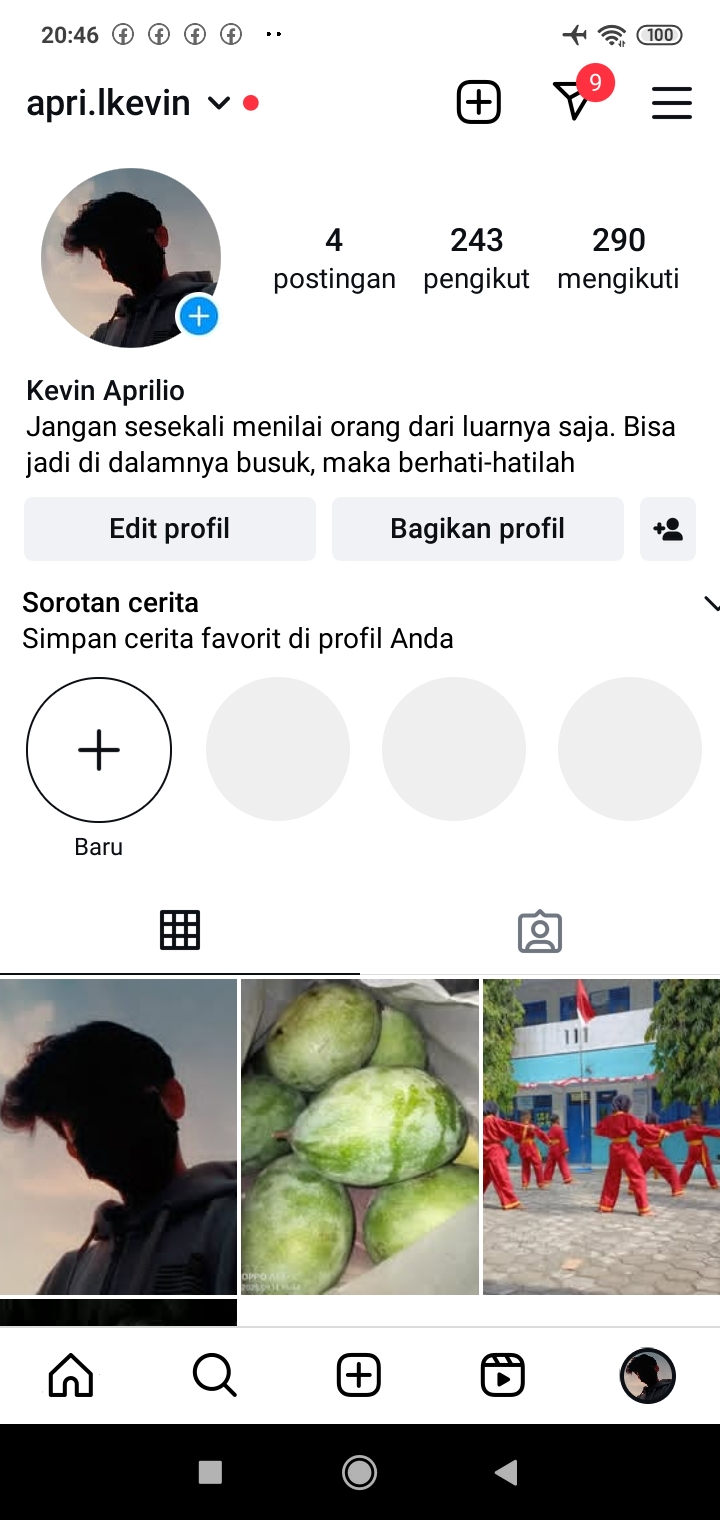Add a story via profile picture plus
720x1520 pixels.
[x=198, y=317]
